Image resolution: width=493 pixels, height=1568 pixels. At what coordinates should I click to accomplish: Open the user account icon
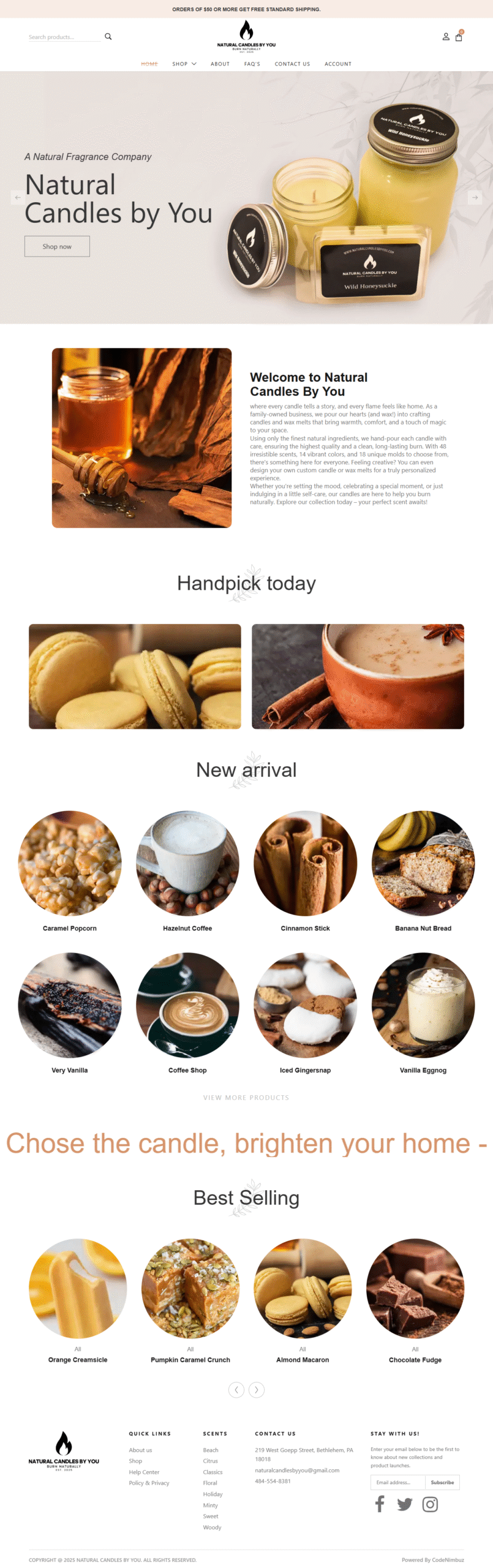[x=445, y=37]
